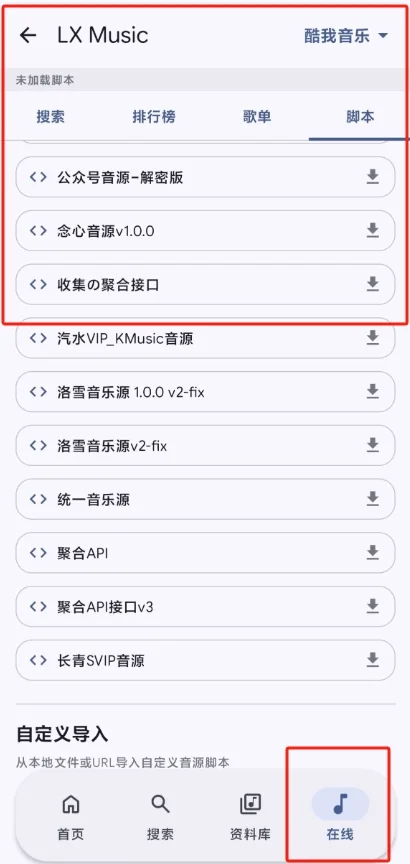Download the 聚合API接口v3 script
Image resolution: width=410 pixels, height=864 pixels.
pyautogui.click(x=373, y=606)
